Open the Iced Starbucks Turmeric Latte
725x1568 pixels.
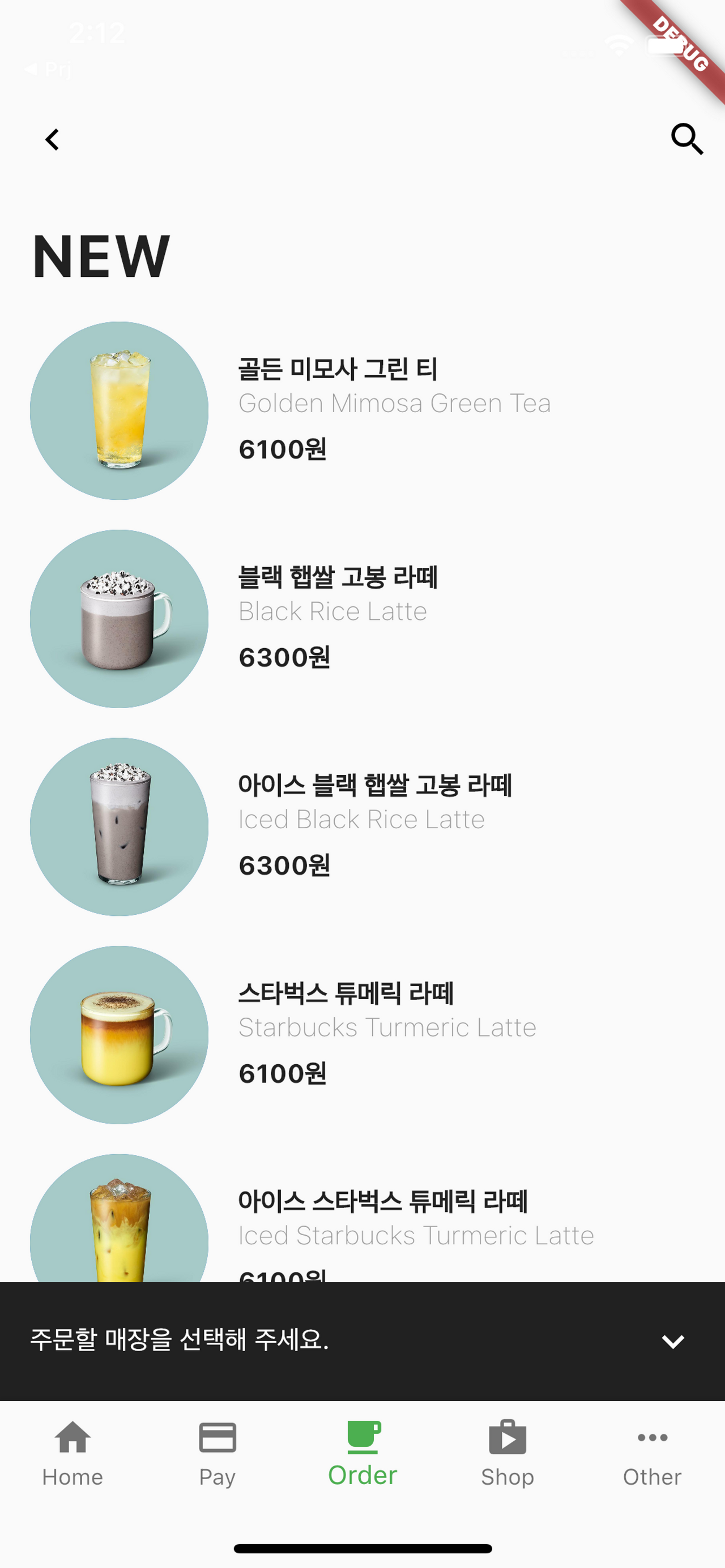point(362,1218)
